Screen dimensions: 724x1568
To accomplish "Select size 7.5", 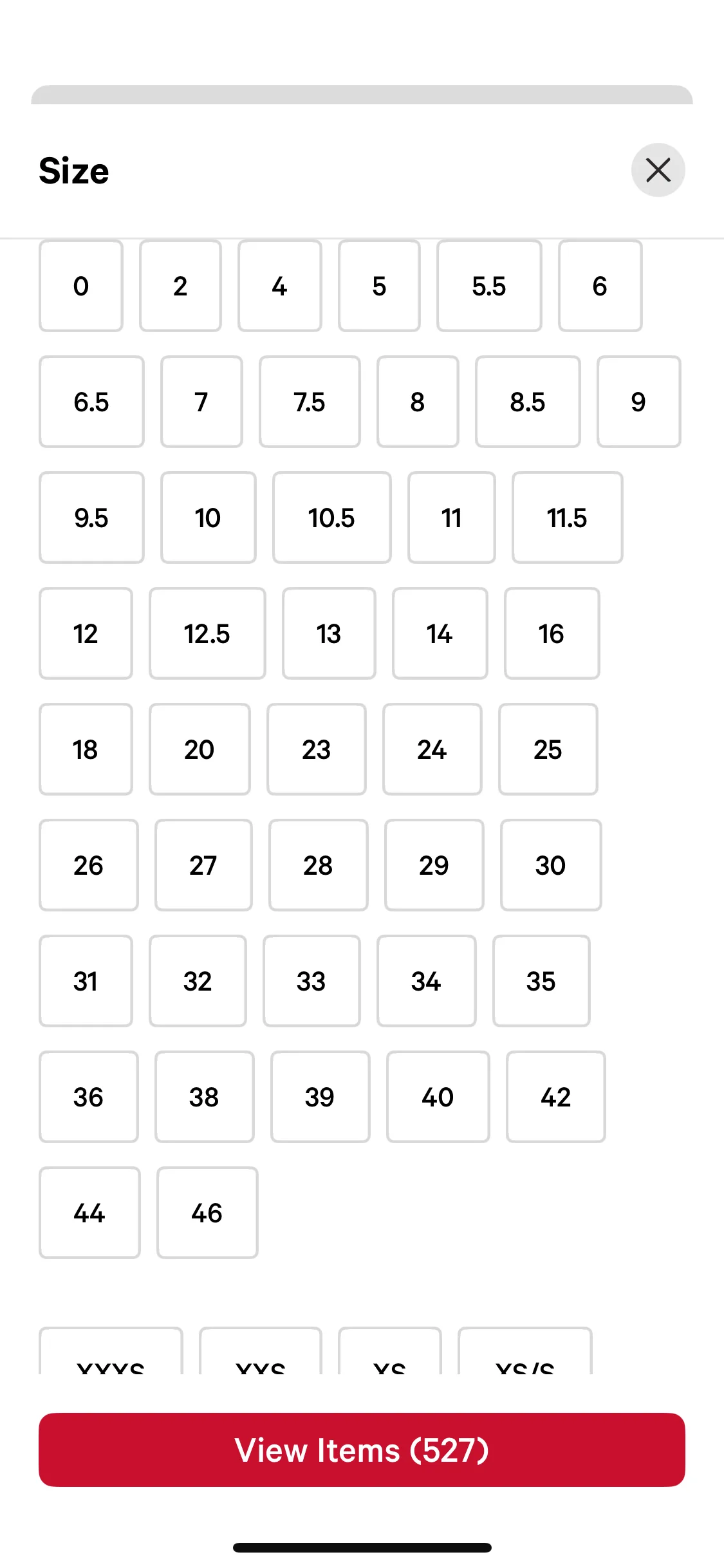I will (310, 402).
